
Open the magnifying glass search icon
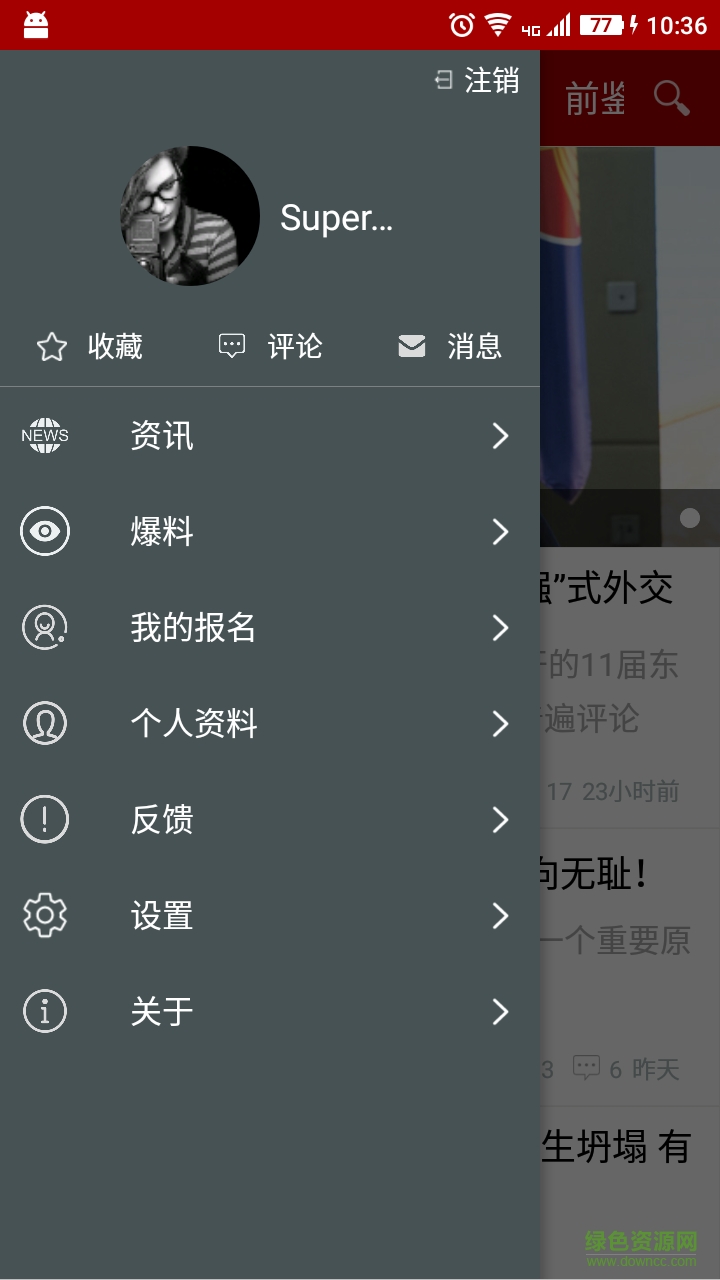[671, 98]
